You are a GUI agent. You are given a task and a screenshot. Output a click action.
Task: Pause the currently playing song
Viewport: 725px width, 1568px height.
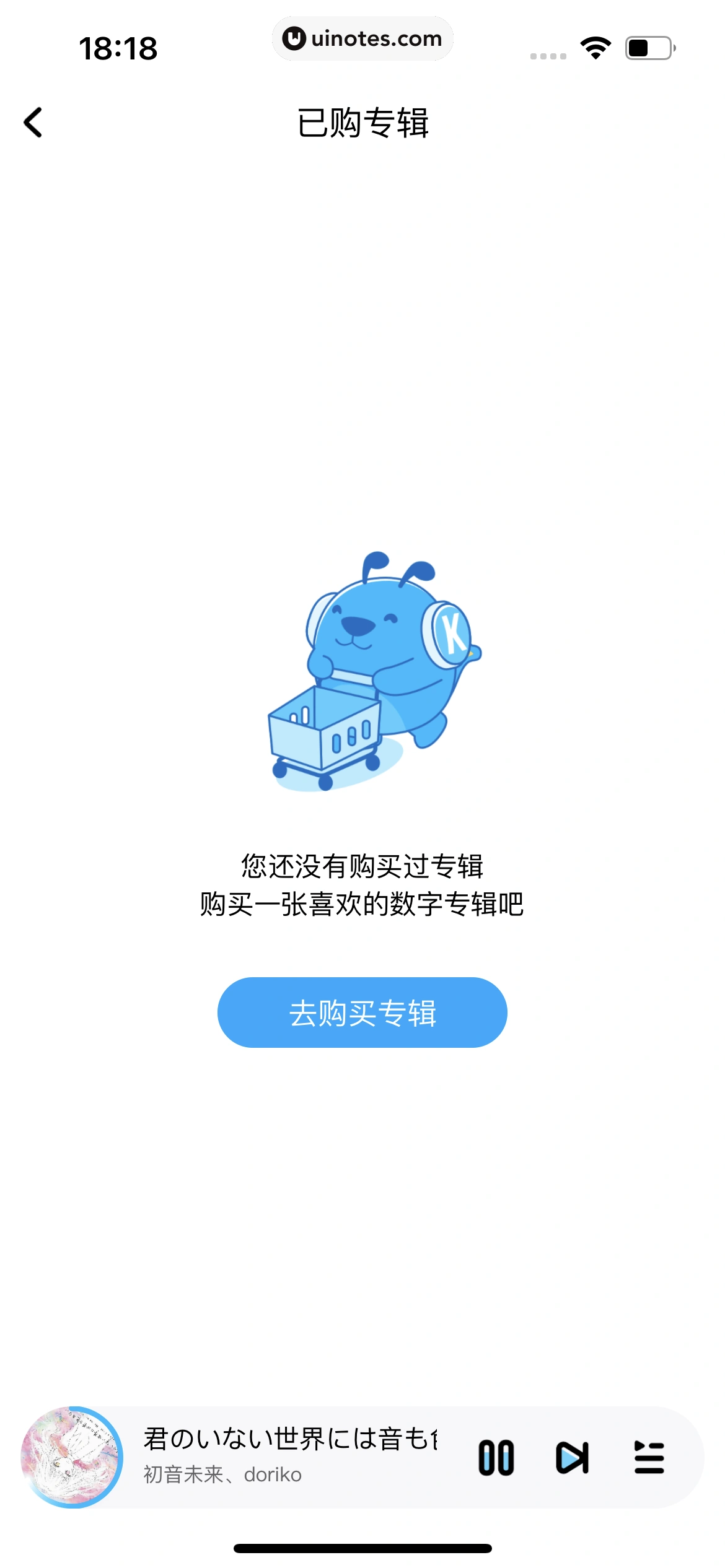496,1457
